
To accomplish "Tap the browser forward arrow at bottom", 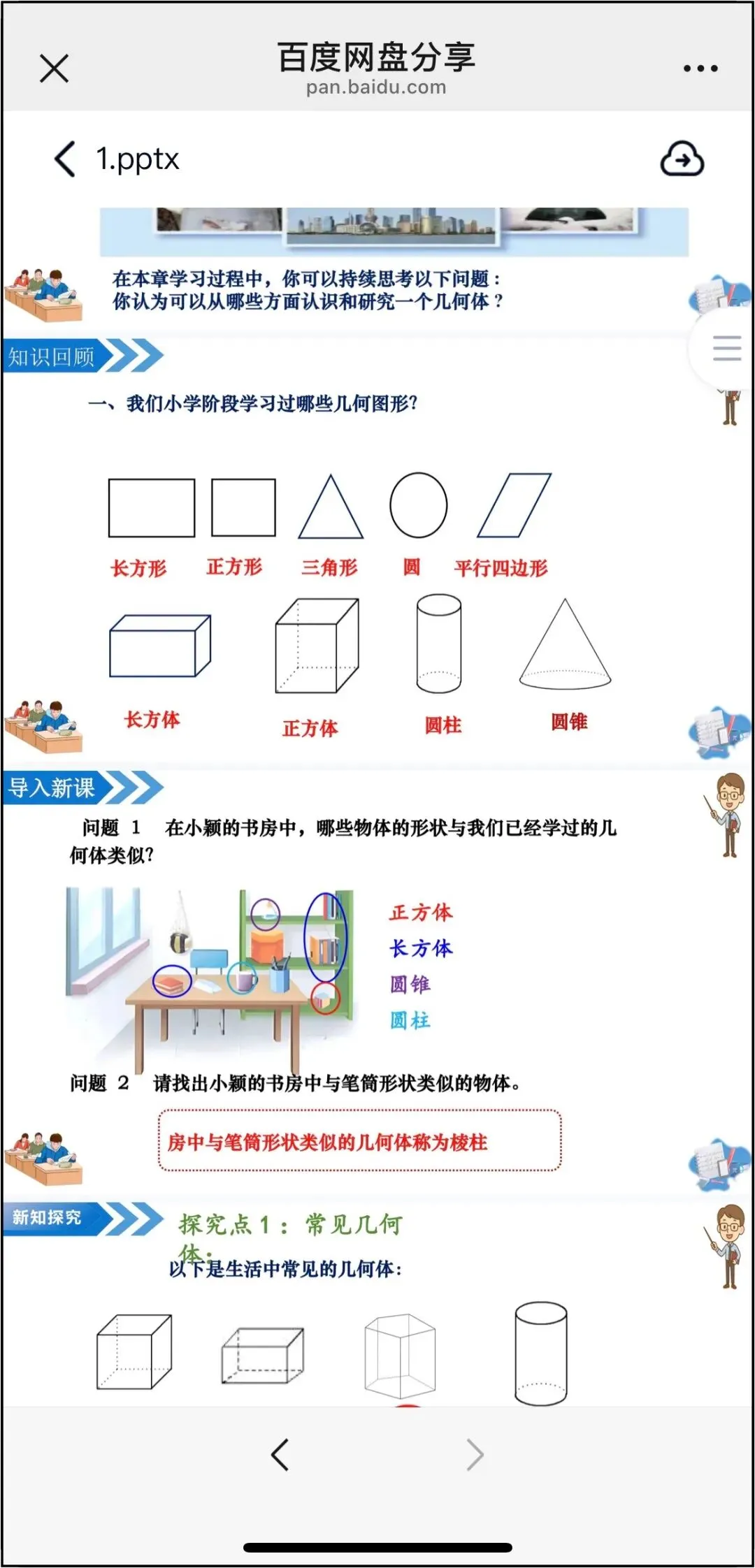I will [475, 1455].
